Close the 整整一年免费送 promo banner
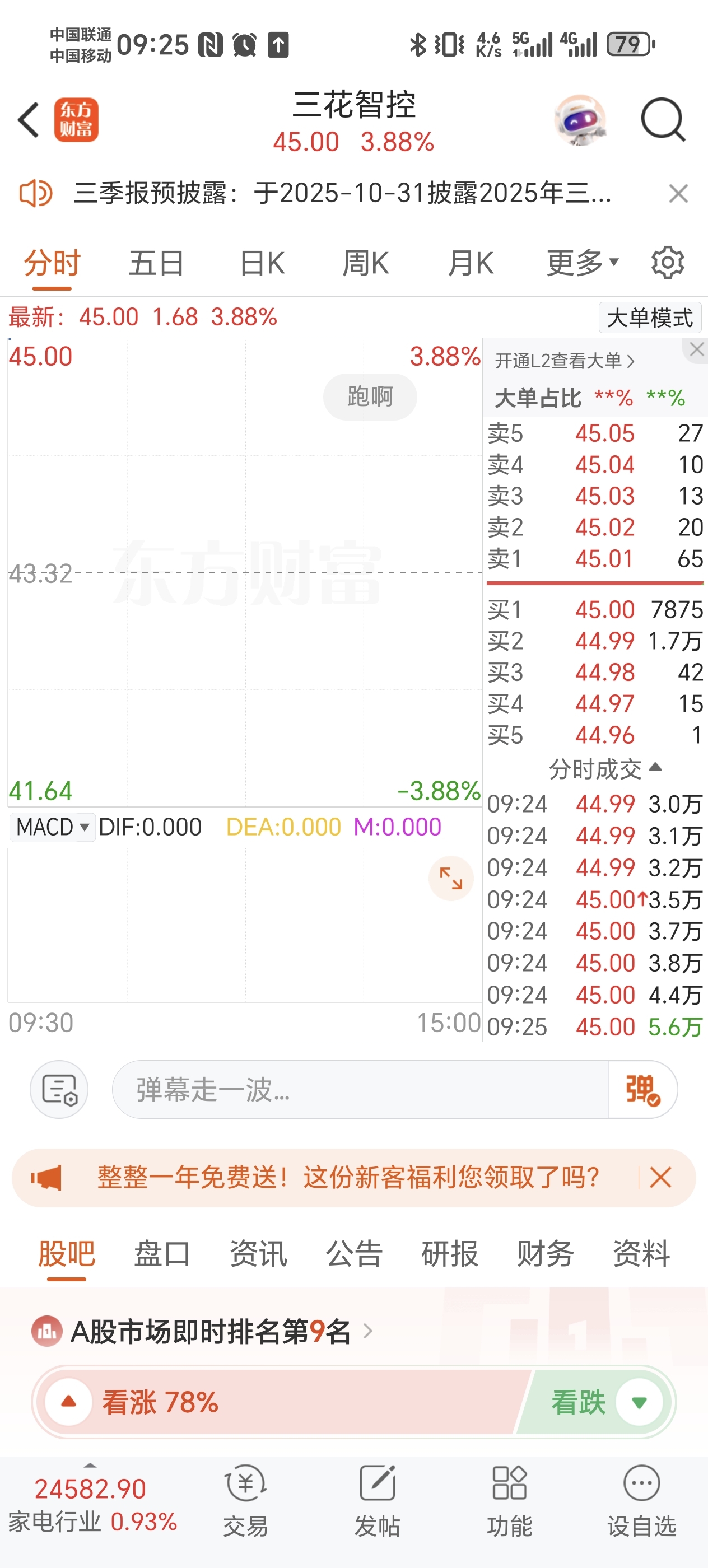708x1568 pixels. tap(660, 1177)
